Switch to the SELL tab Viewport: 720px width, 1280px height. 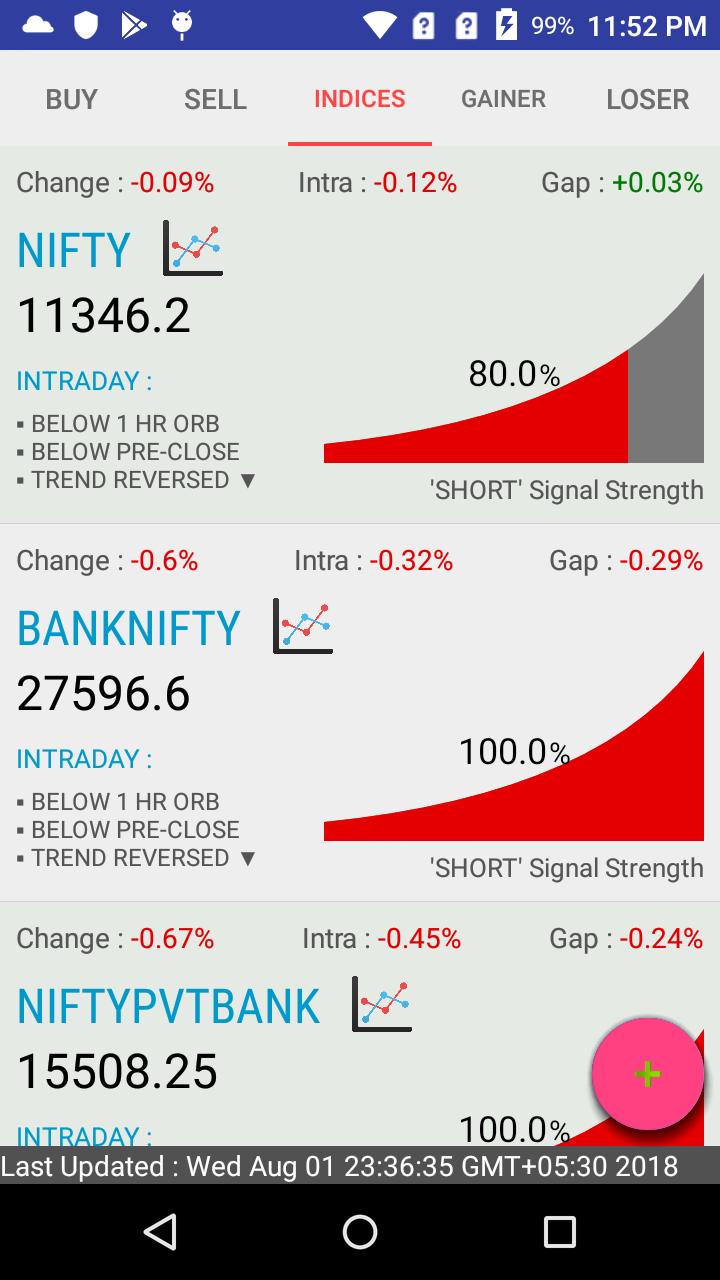tap(215, 99)
